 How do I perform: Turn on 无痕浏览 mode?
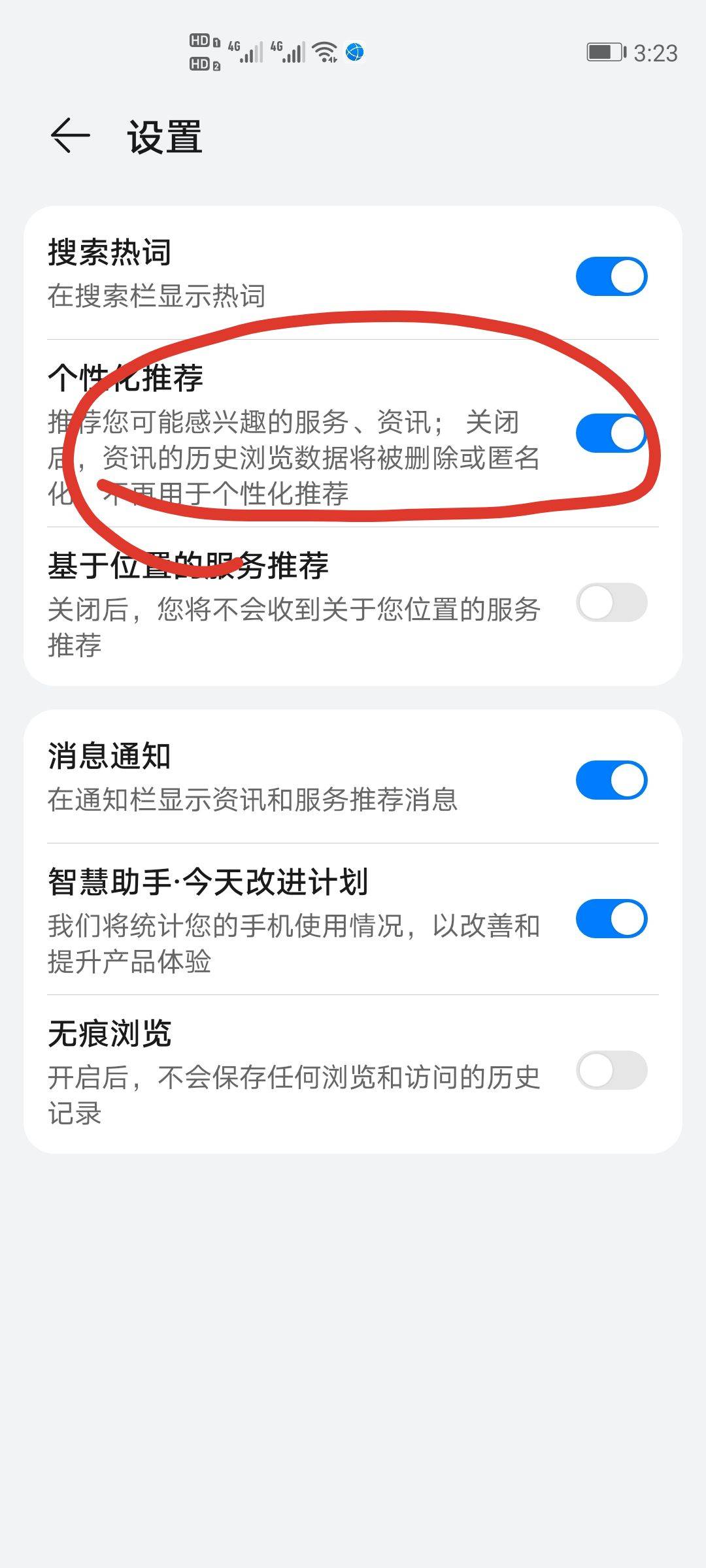click(x=611, y=1070)
